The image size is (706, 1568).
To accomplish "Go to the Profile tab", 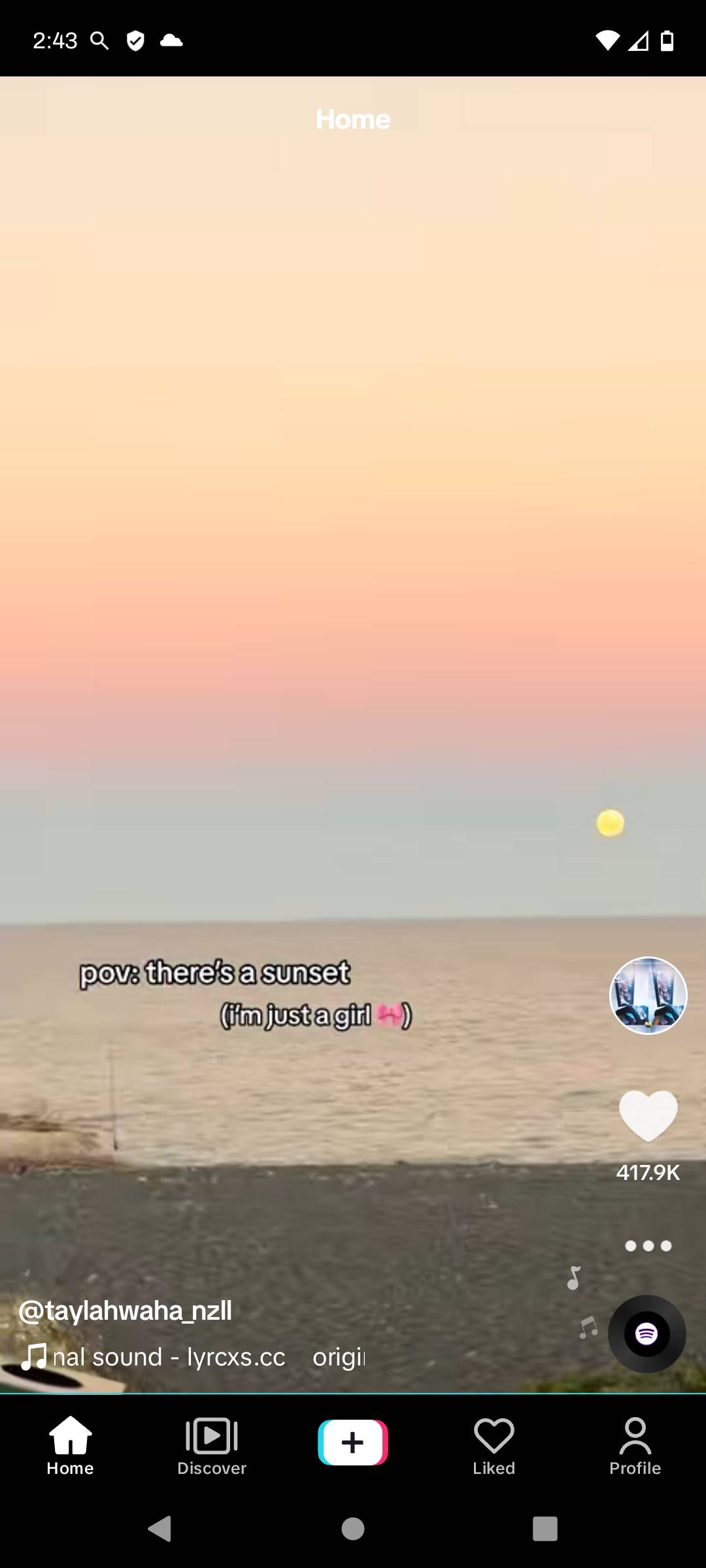I will pyautogui.click(x=635, y=1446).
